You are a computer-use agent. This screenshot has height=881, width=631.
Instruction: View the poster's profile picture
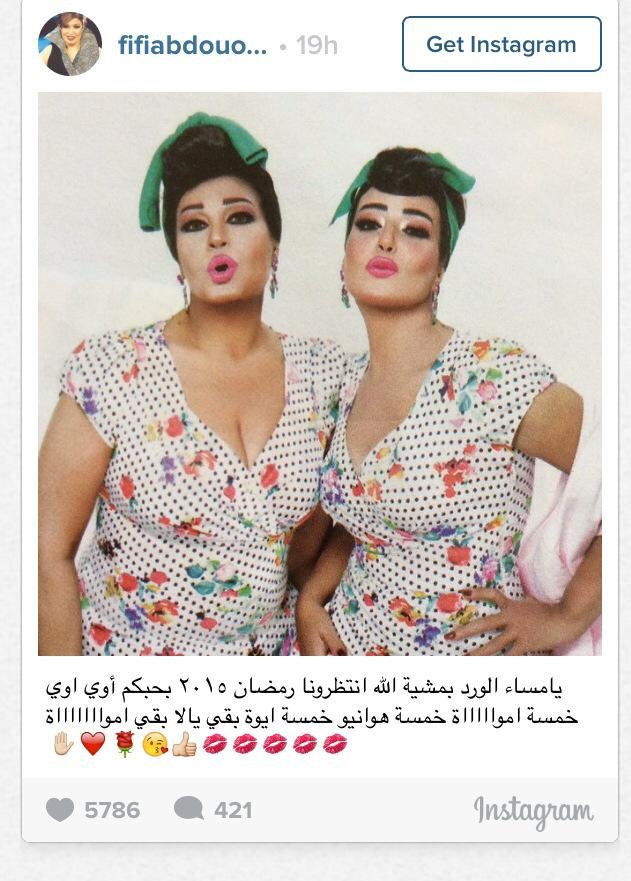[70, 44]
